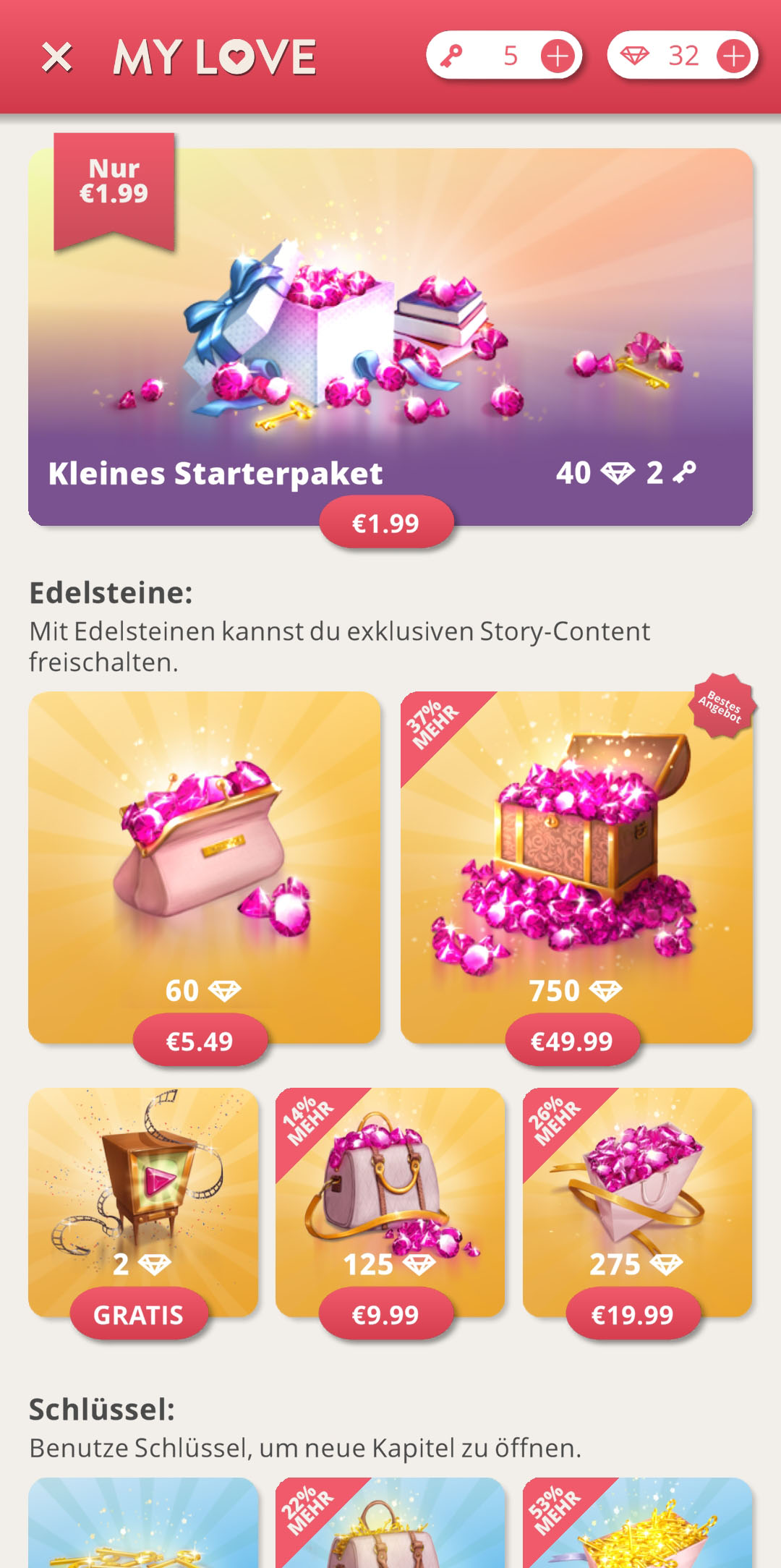Screen dimensions: 781x1568
Task: Open the 53% MEHR key offer
Action: pyautogui.click(x=637, y=1522)
